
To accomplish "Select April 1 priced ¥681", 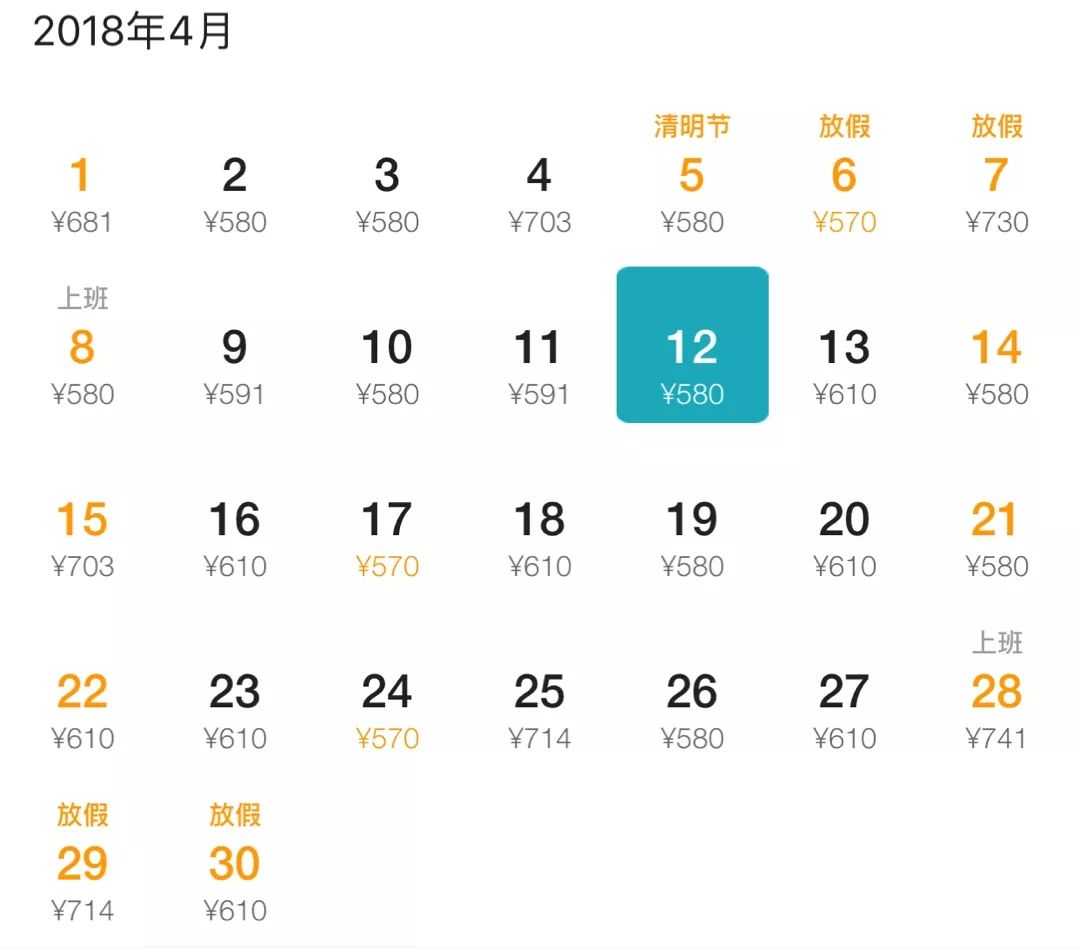I will (81, 192).
